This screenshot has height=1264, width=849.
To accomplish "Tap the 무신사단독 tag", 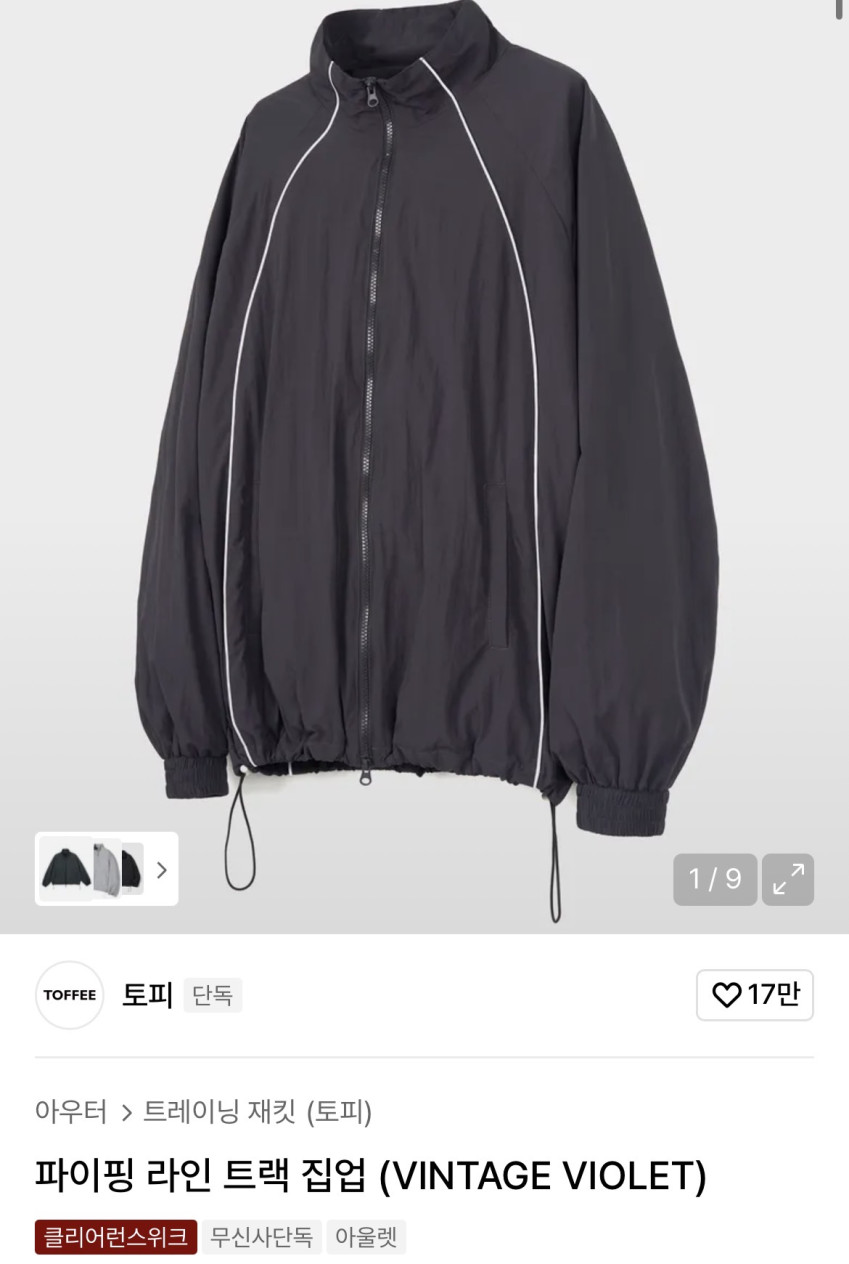I will 261,1237.
